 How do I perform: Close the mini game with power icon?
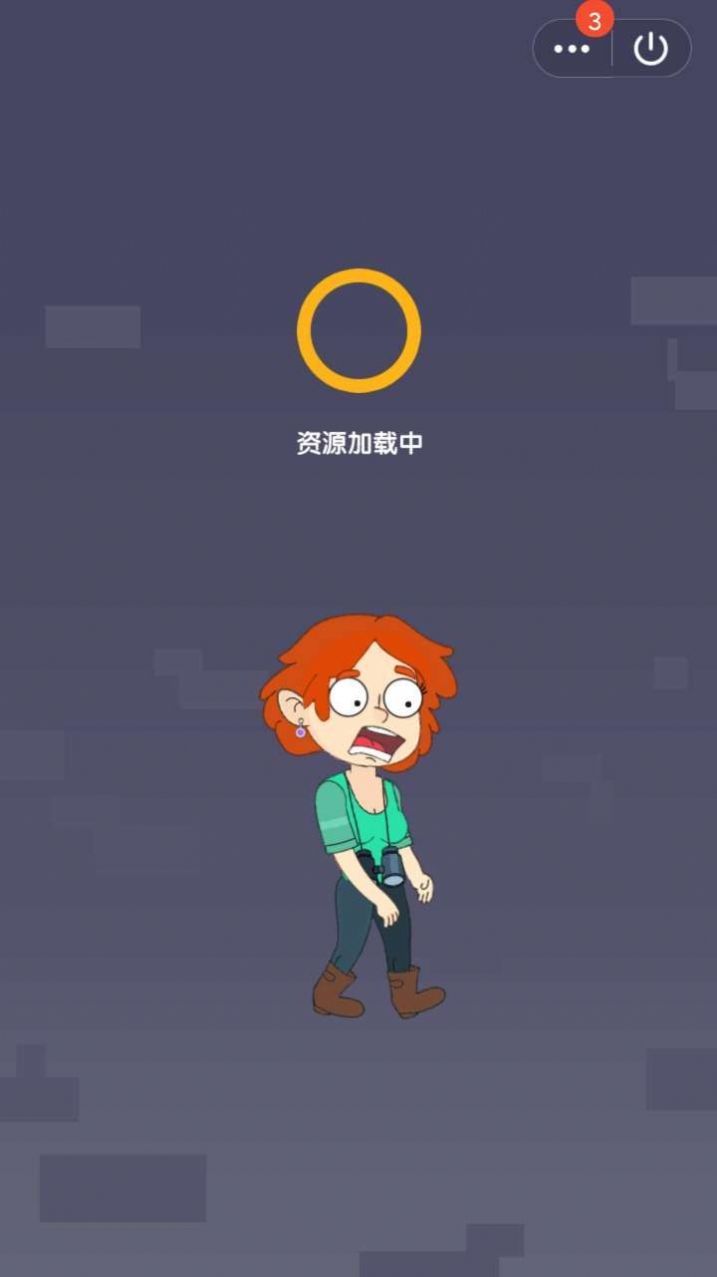click(651, 49)
